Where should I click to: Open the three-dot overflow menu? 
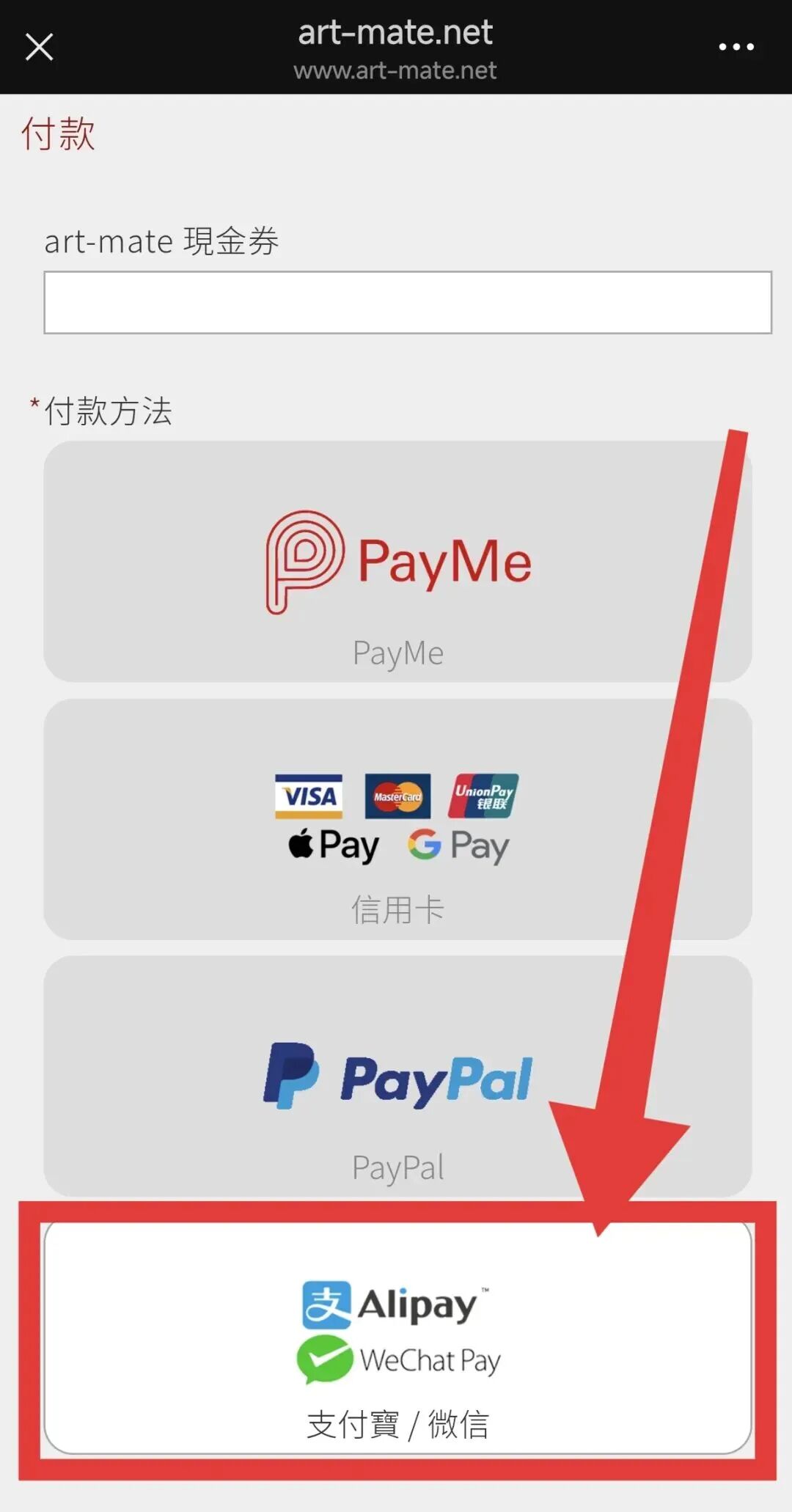pos(736,47)
